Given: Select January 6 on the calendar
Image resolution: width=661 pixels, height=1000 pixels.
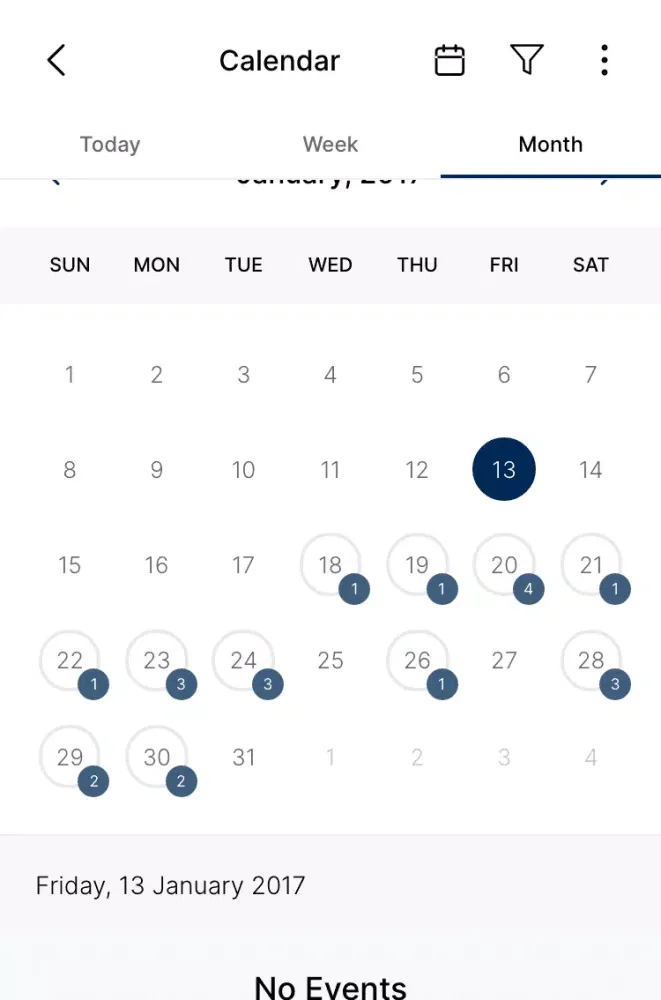Looking at the screenshot, I should (504, 375).
